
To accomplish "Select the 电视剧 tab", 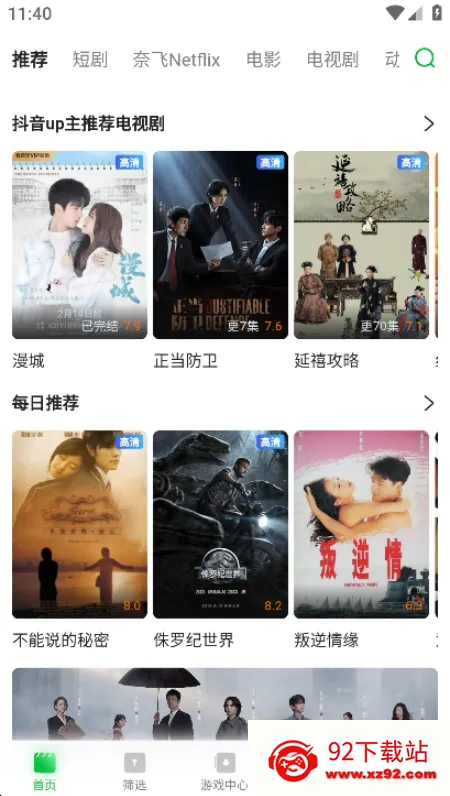I will coord(333,59).
